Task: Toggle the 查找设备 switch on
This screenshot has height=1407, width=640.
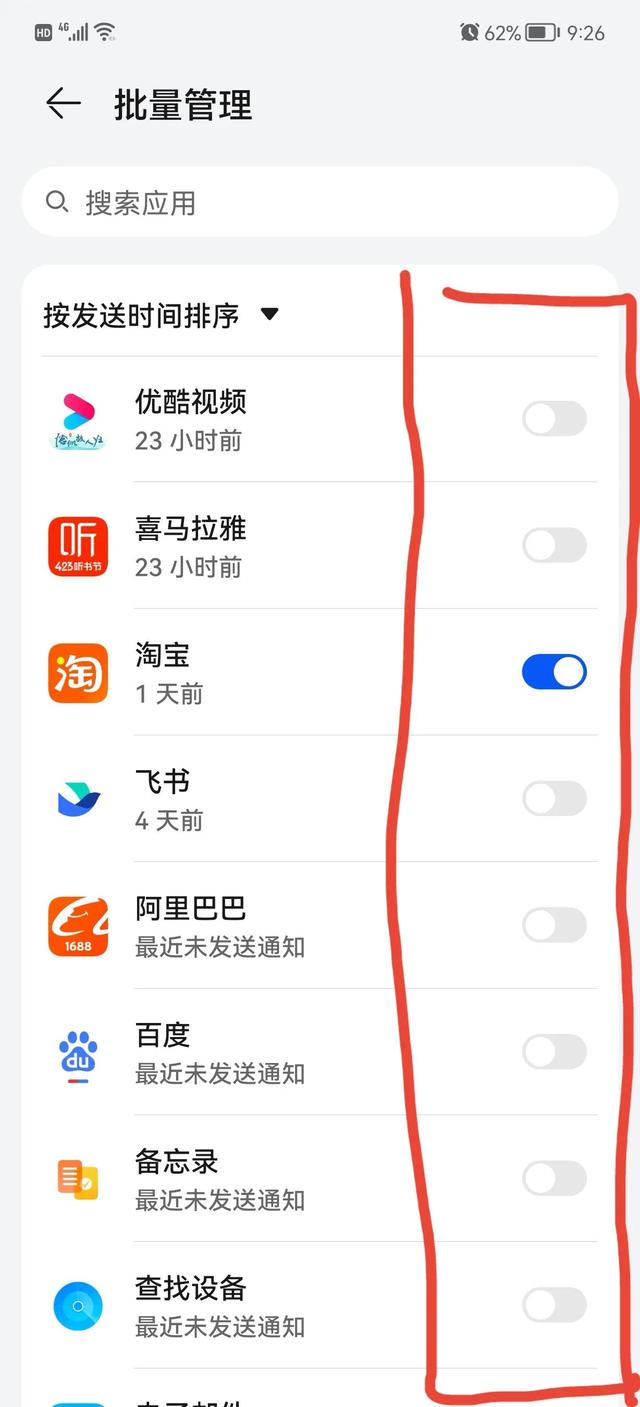Action: (554, 1305)
